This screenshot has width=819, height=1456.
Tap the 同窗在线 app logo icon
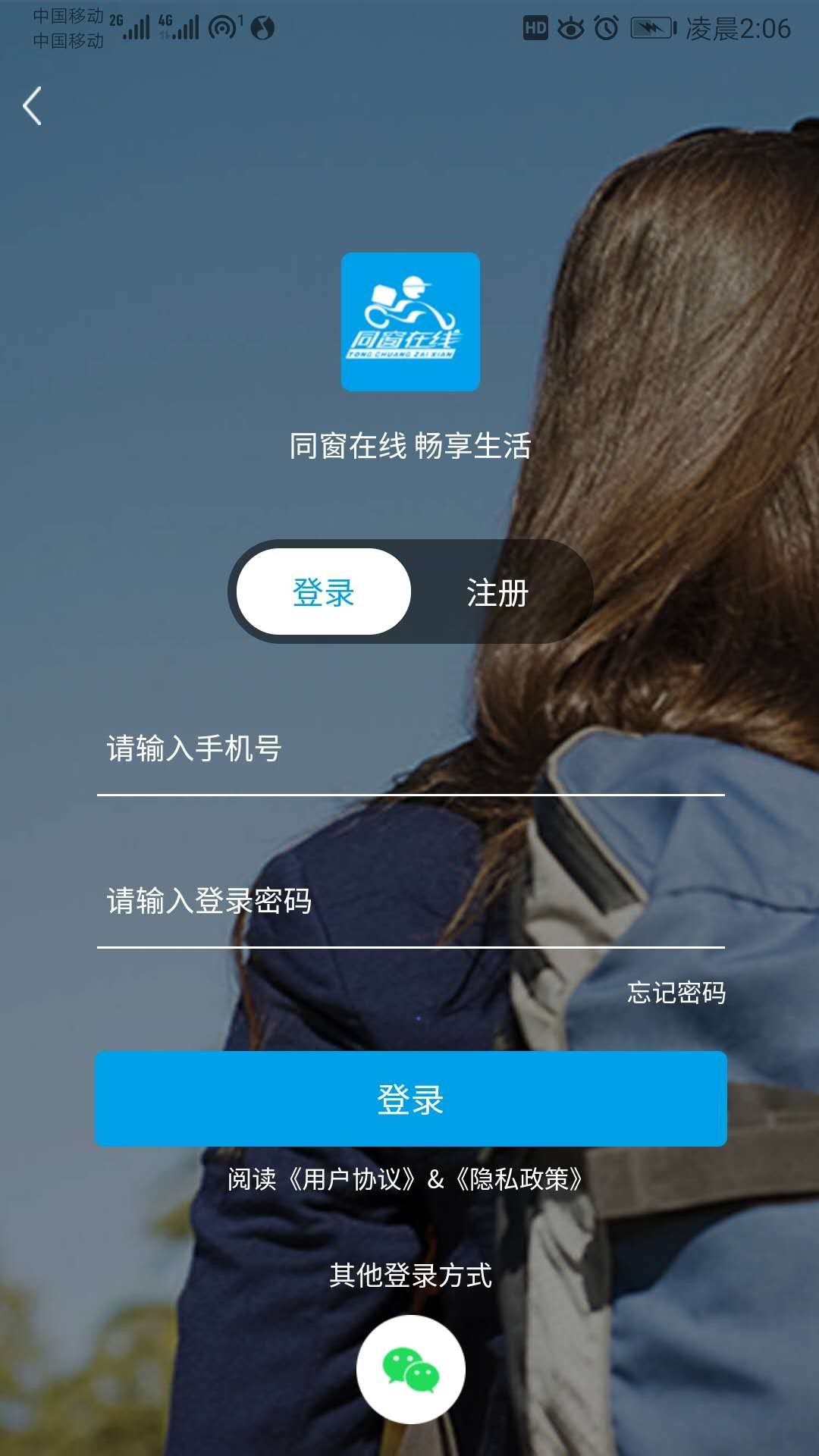[409, 322]
